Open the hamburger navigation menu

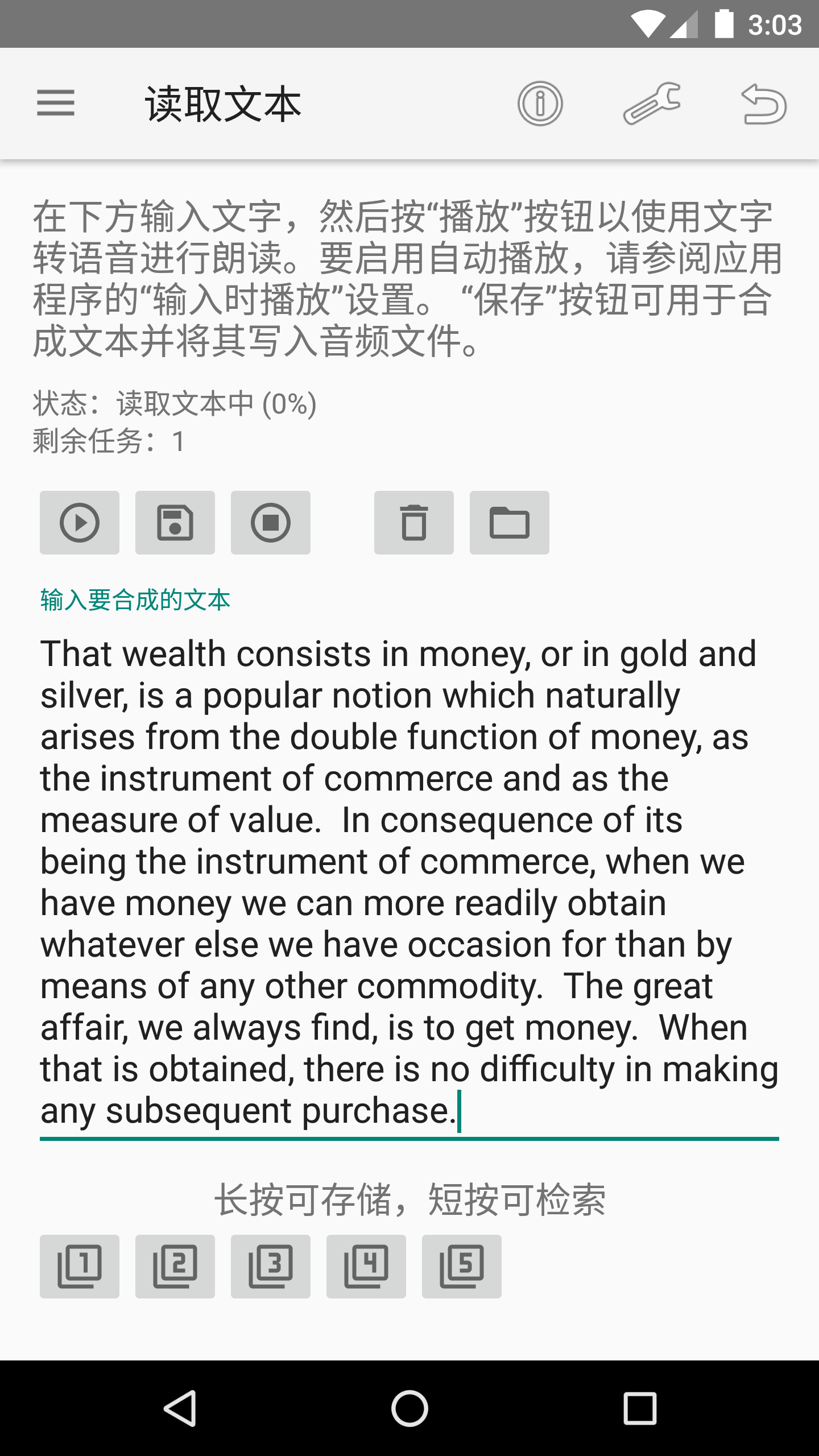pyautogui.click(x=56, y=104)
